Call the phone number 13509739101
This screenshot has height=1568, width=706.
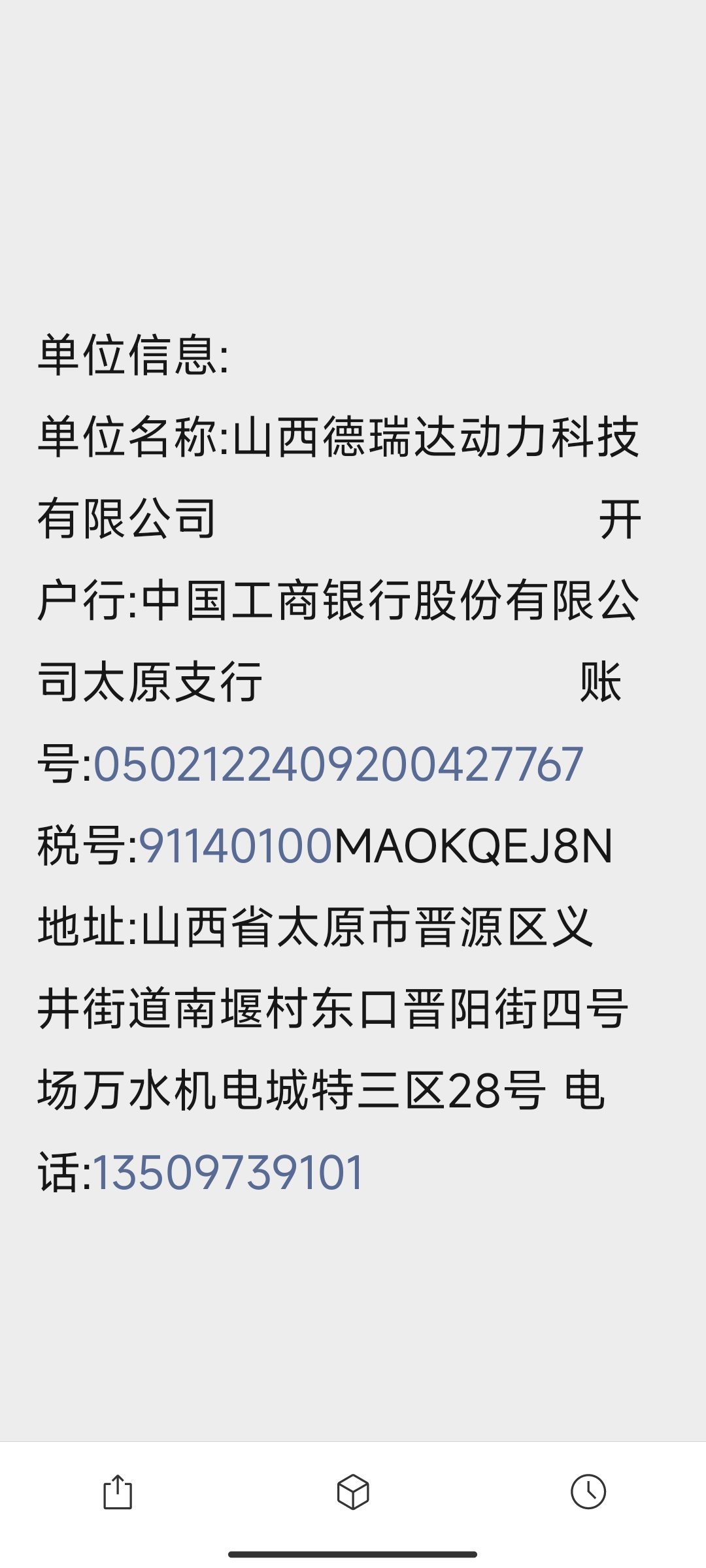228,1172
